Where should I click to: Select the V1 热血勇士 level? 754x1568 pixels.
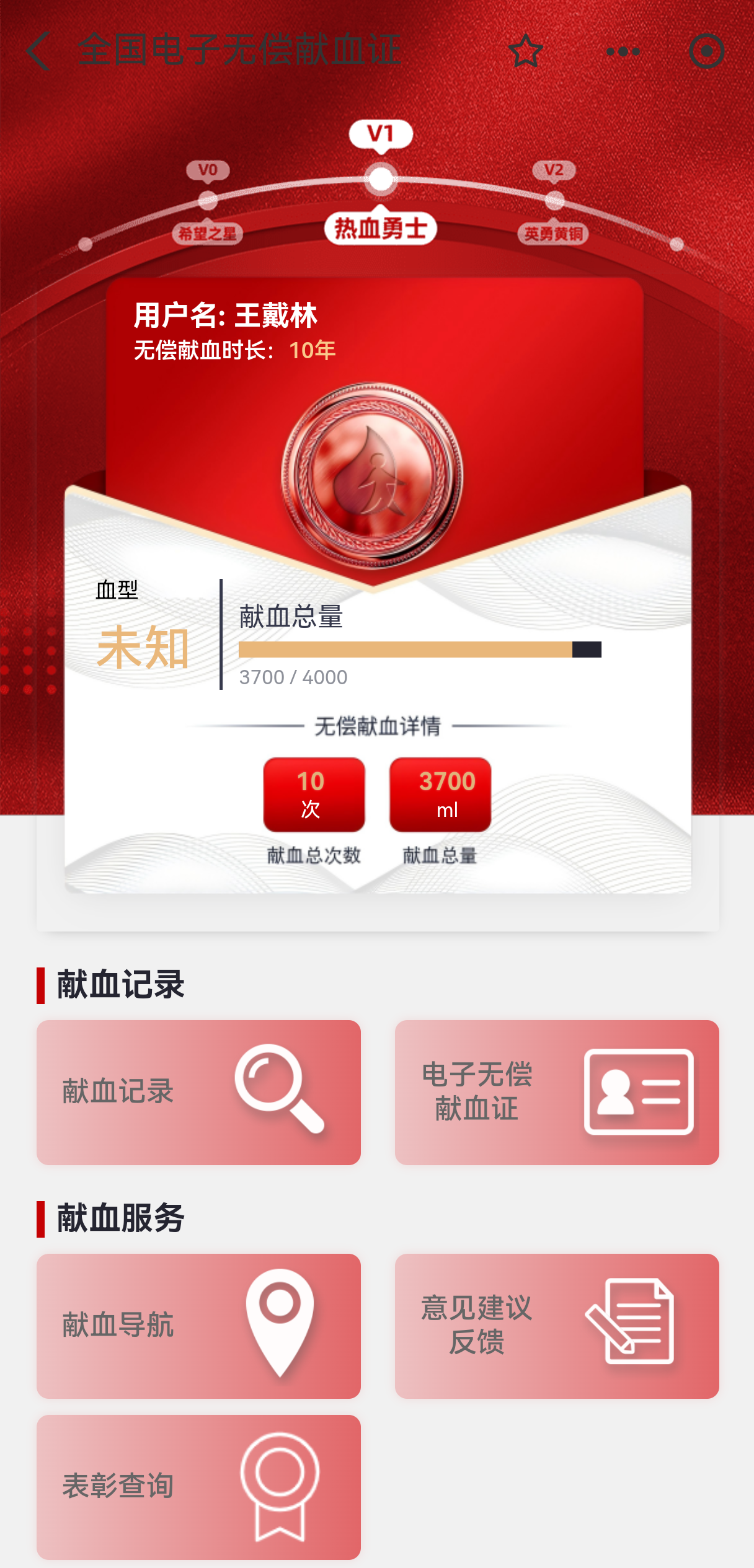(x=381, y=180)
